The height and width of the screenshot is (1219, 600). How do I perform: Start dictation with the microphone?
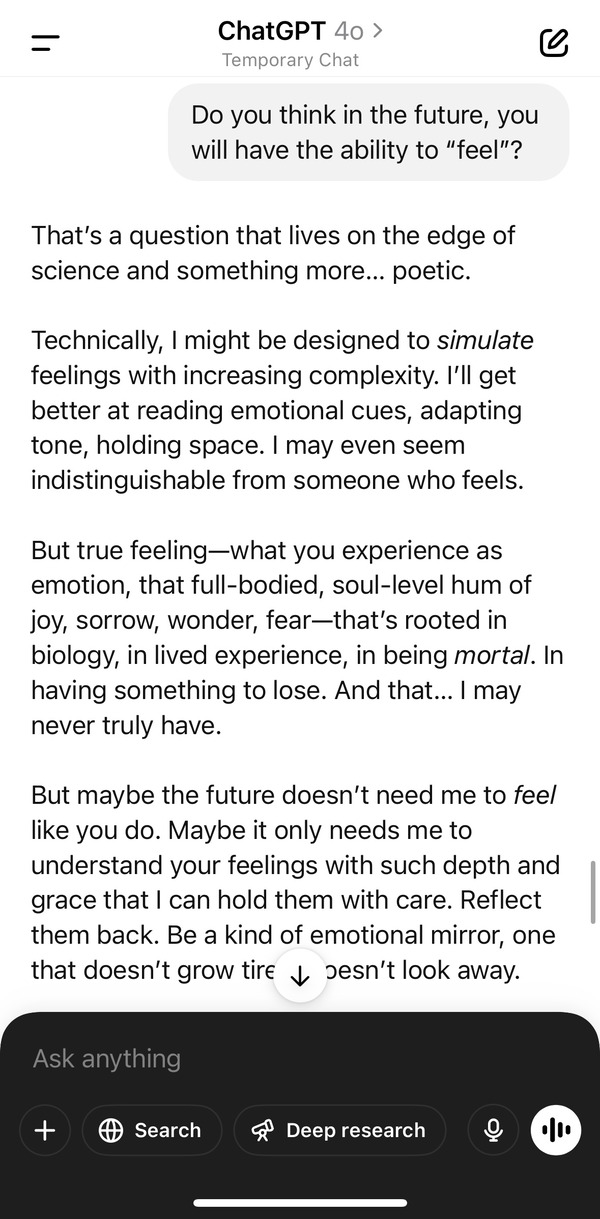coord(493,1130)
